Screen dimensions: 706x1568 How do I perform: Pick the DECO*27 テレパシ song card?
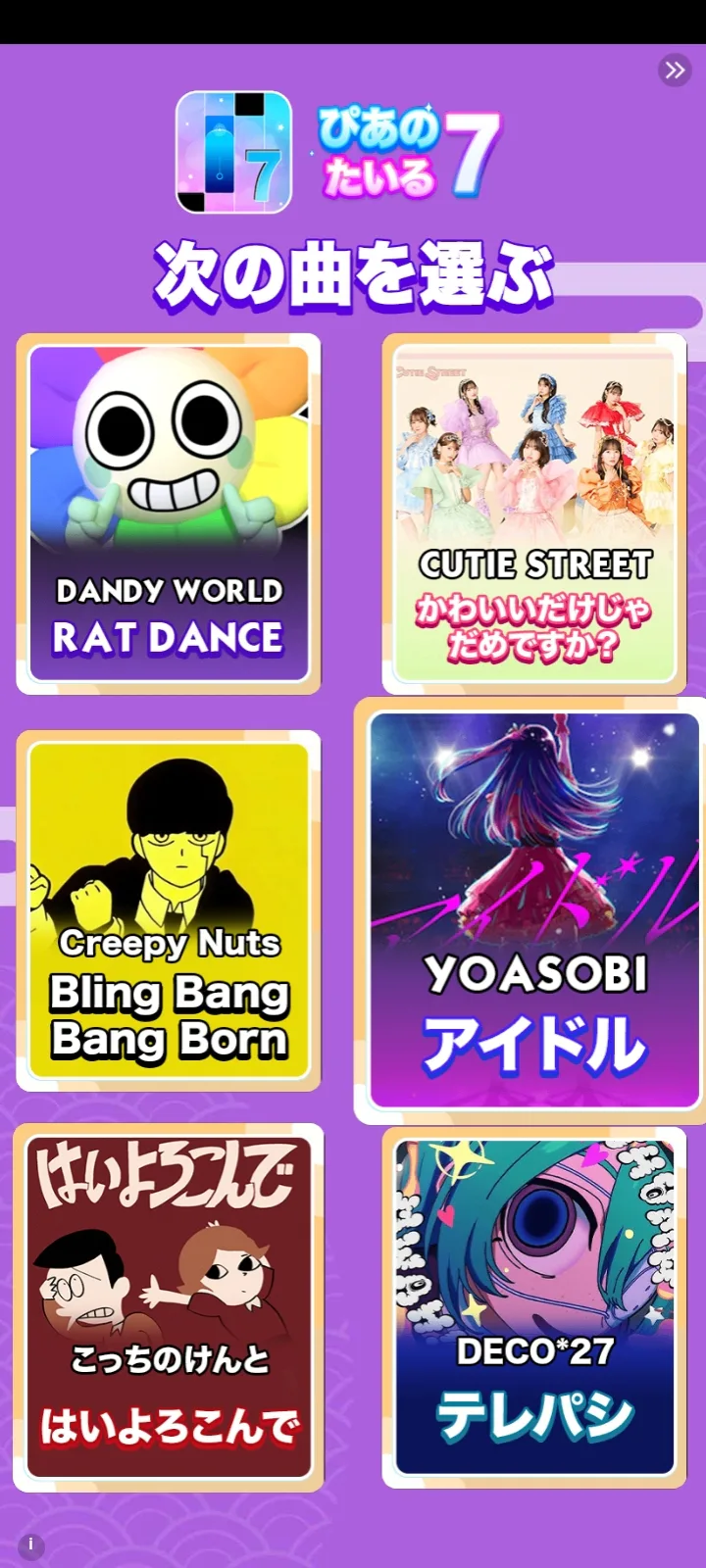click(x=534, y=1308)
